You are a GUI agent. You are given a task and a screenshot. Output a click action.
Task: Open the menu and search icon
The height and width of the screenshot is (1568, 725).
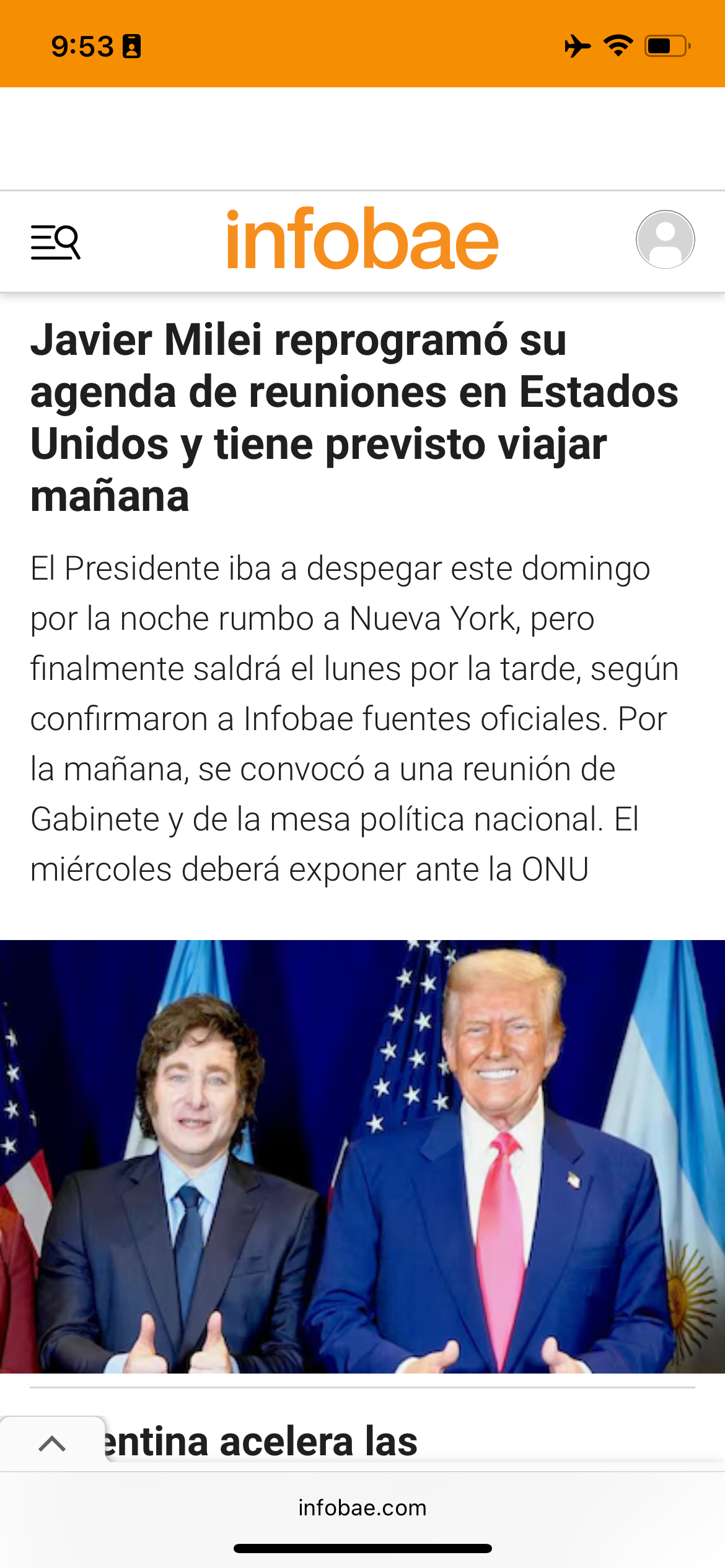coord(56,242)
